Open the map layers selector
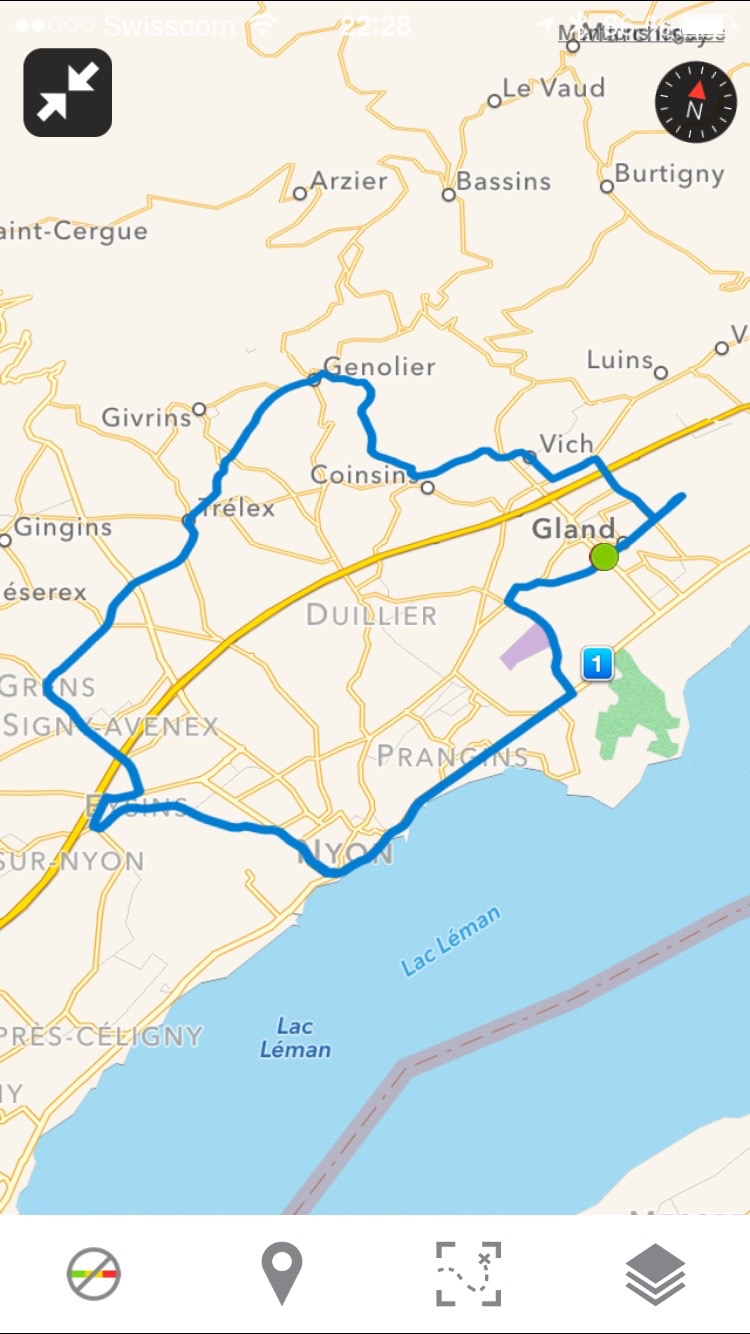The height and width of the screenshot is (1334, 750). (x=655, y=1274)
